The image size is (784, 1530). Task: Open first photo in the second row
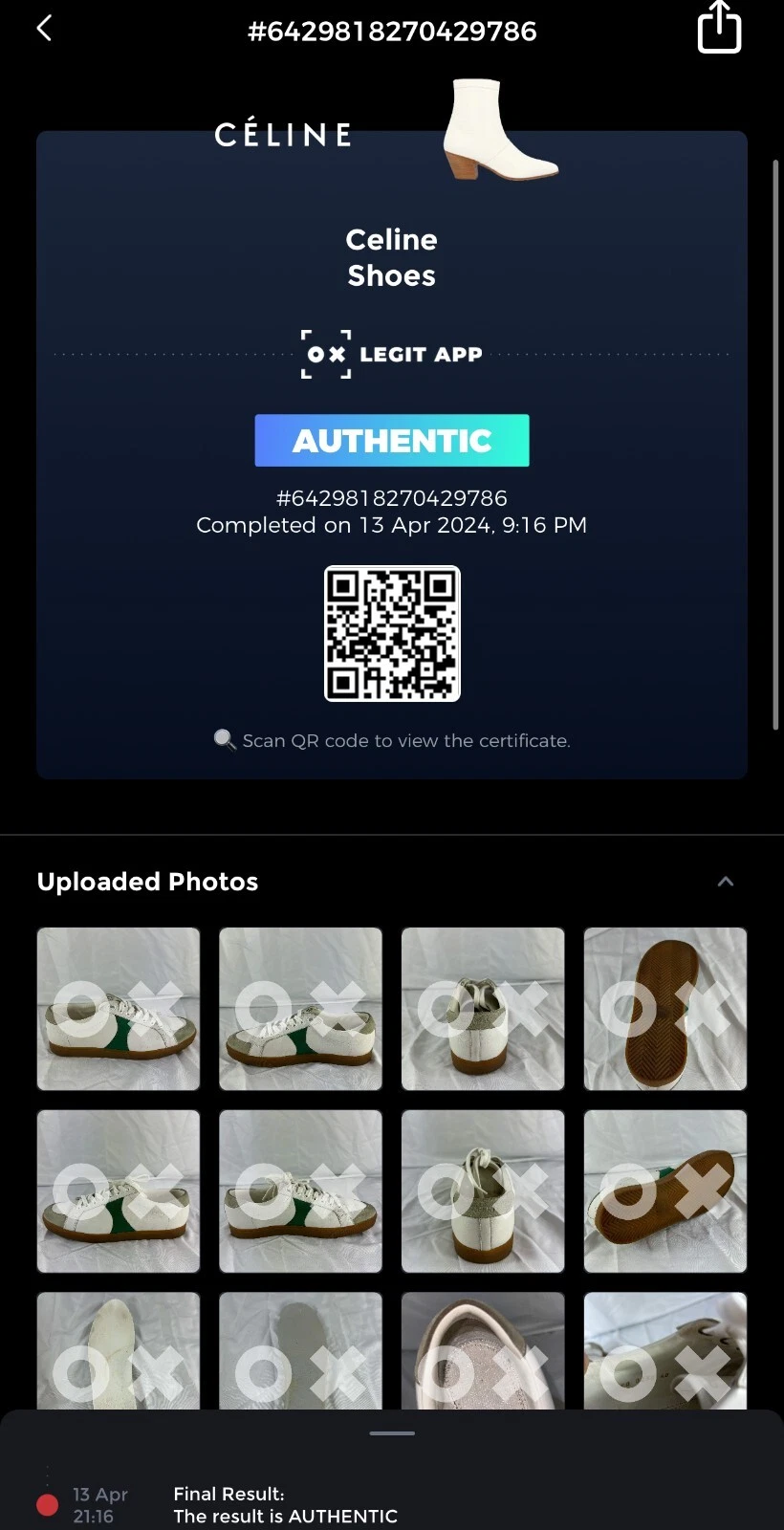click(119, 1191)
